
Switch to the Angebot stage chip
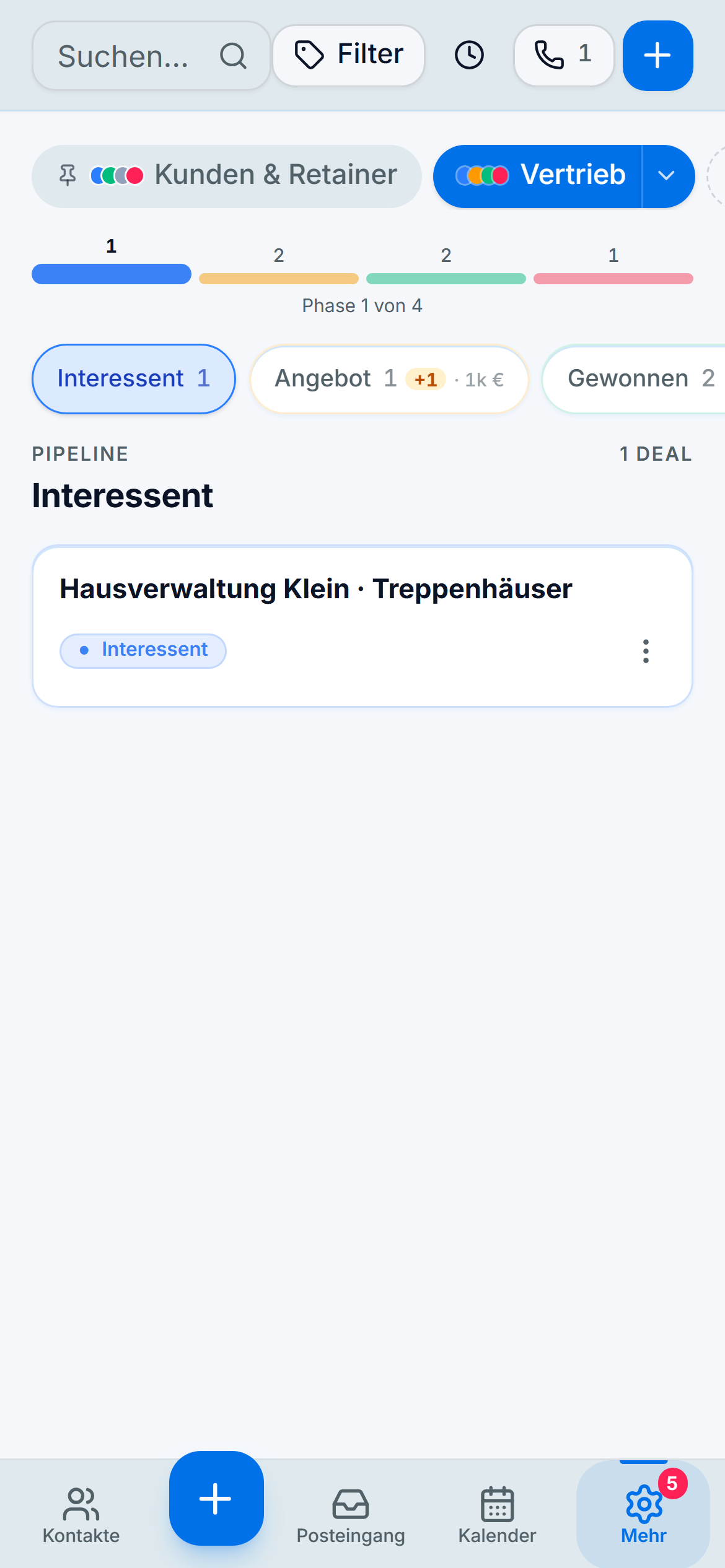pyautogui.click(x=389, y=379)
